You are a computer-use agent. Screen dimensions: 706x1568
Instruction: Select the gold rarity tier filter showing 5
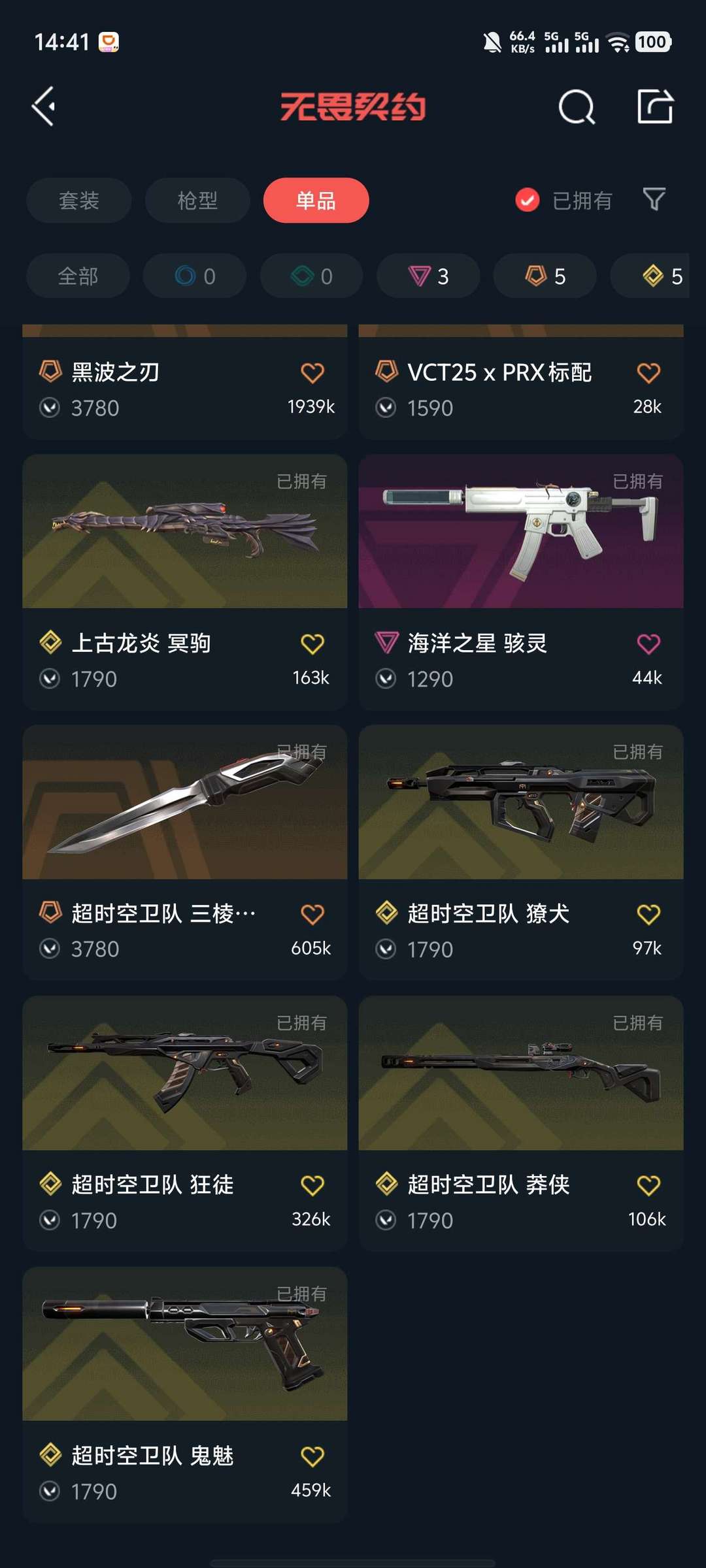660,276
